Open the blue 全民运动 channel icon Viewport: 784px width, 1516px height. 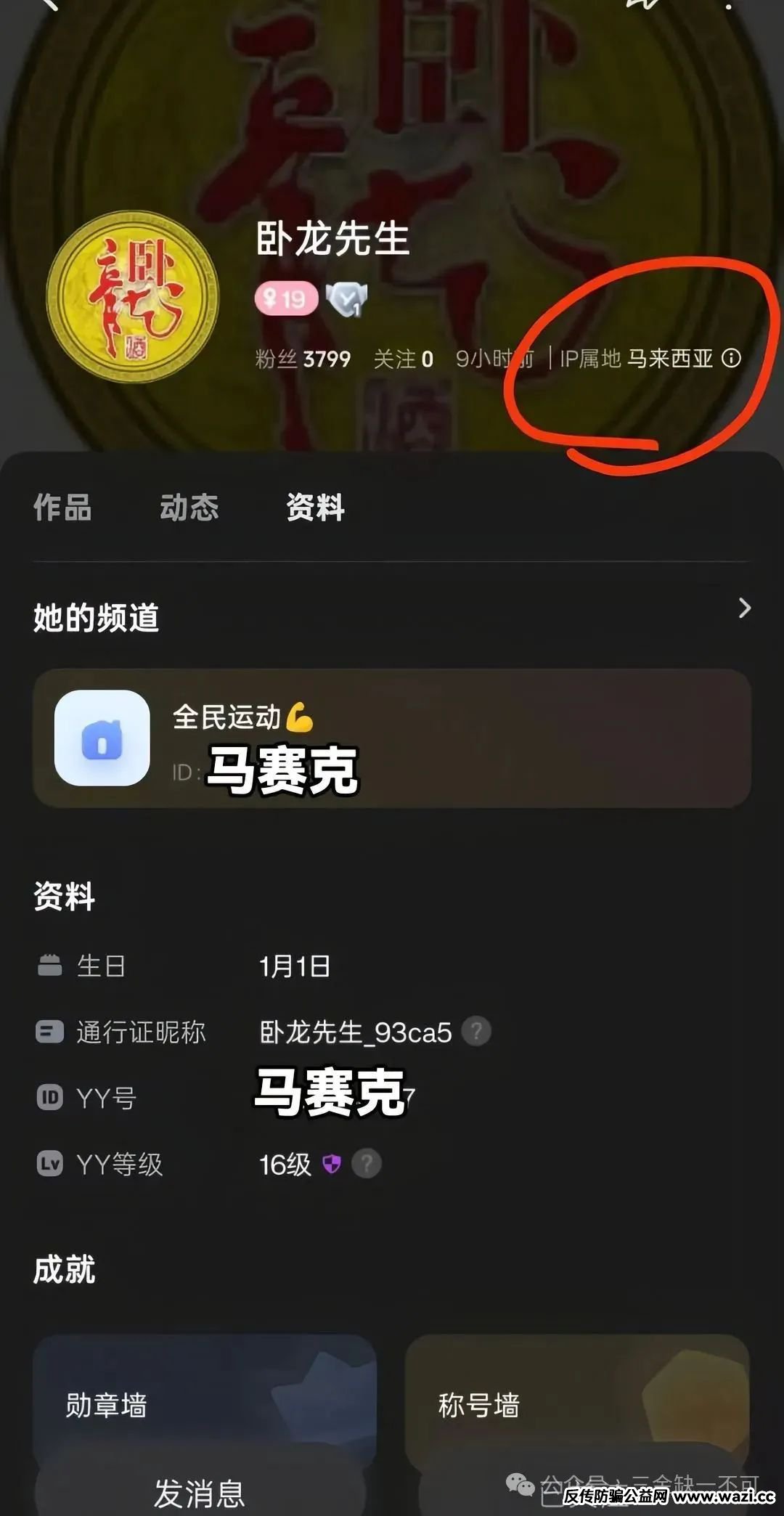point(104,739)
